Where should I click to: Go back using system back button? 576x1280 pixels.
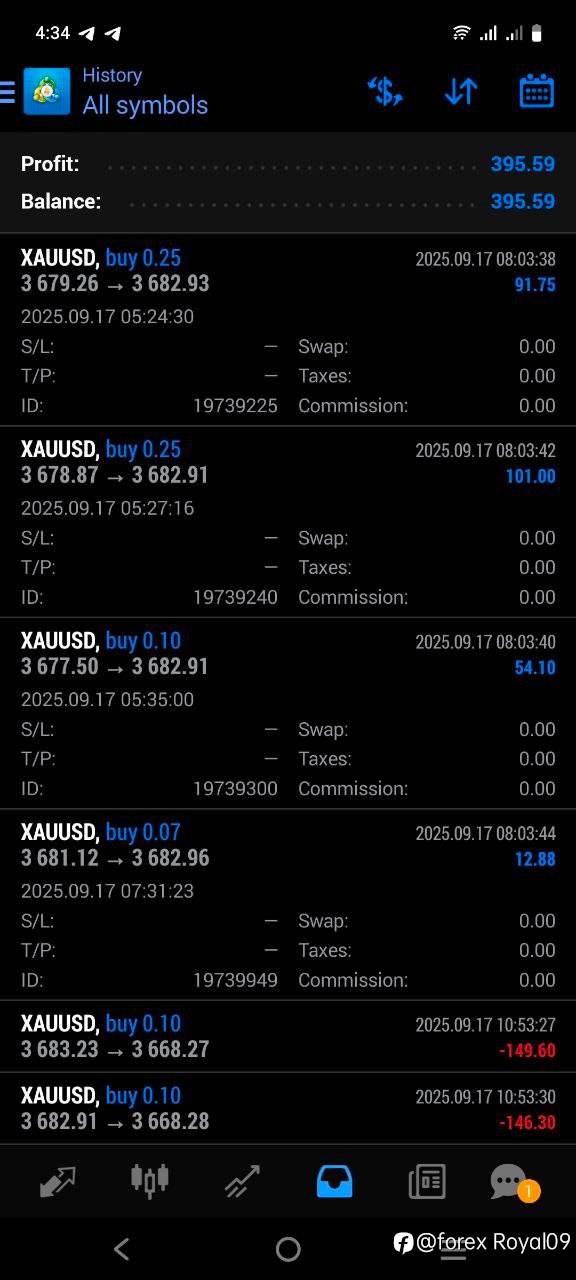tap(121, 1248)
